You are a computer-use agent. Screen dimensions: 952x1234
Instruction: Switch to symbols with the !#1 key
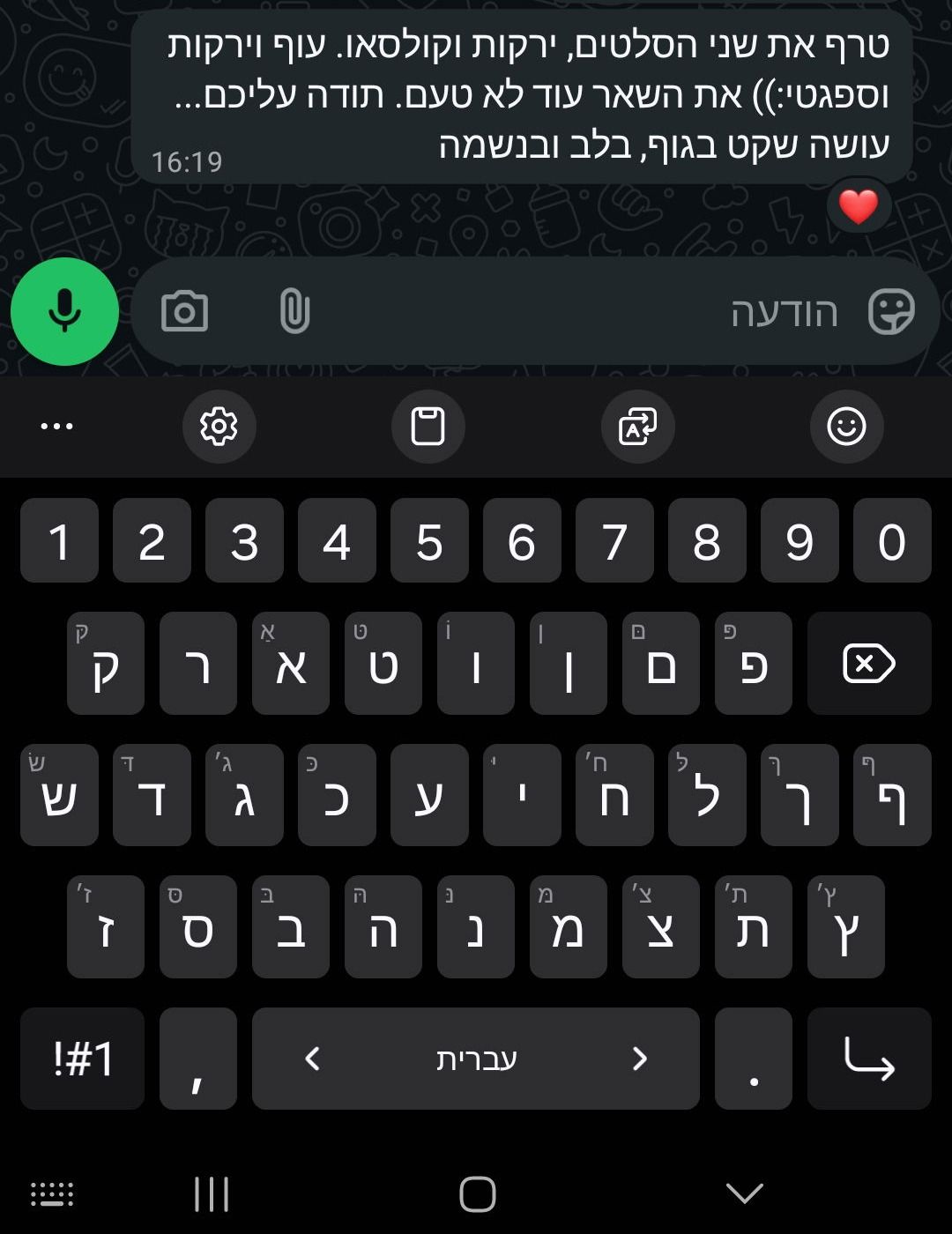(82, 1059)
